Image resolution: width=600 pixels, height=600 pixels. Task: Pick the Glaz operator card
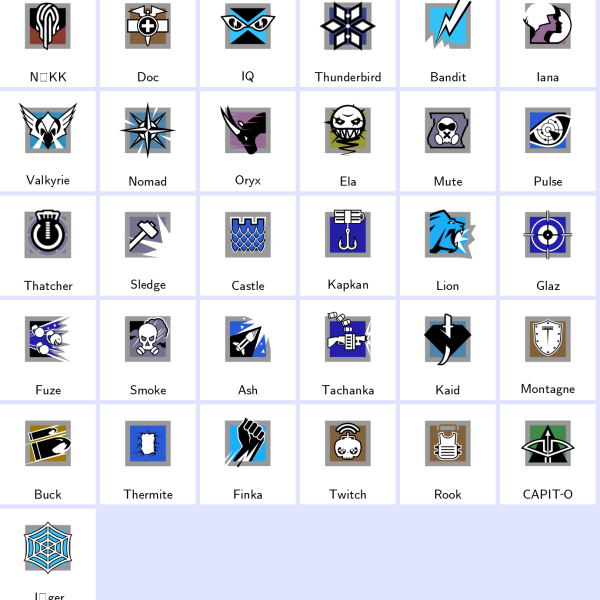(548, 244)
